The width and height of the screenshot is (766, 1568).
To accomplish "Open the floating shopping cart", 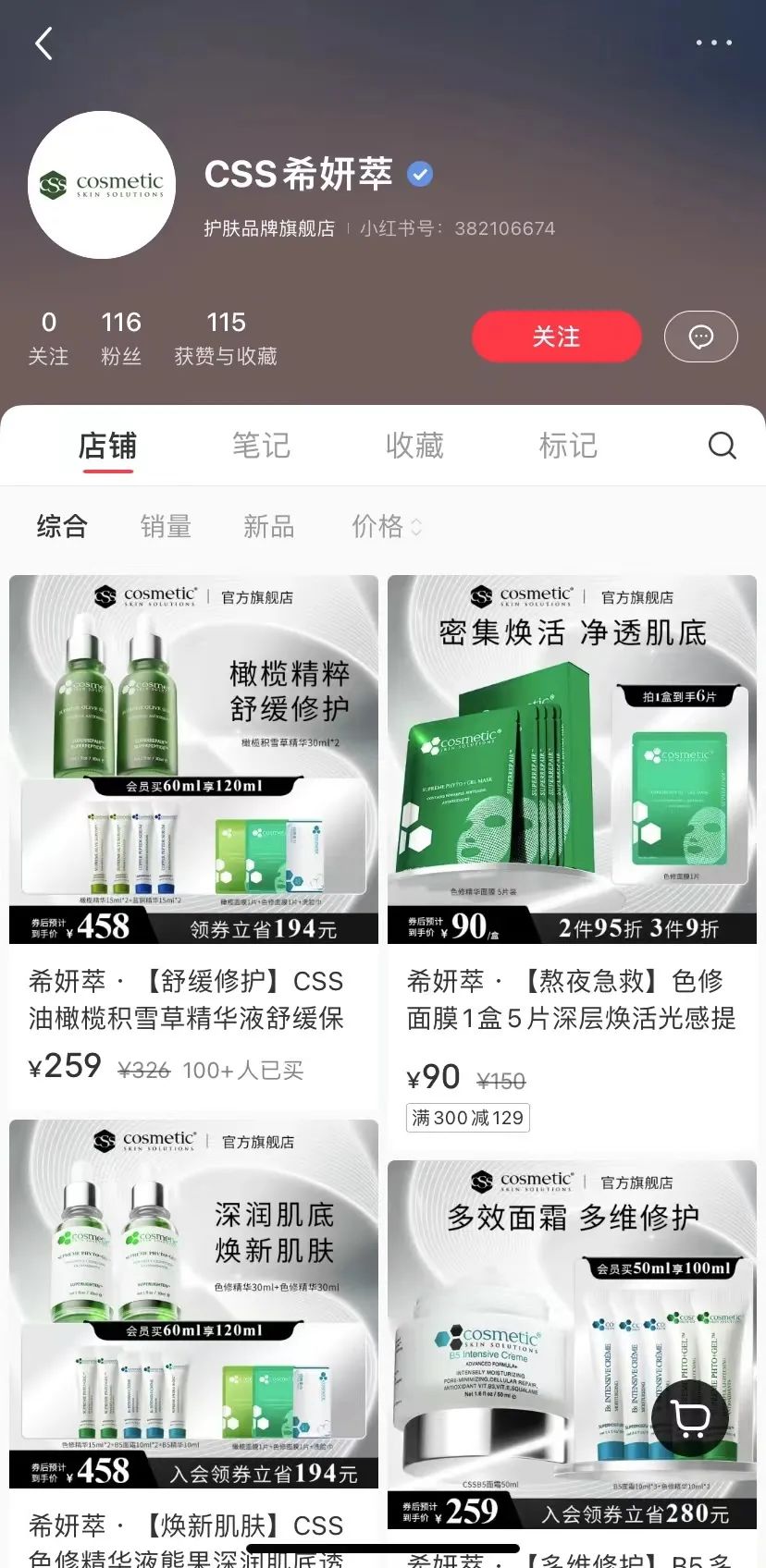I will 690,1418.
